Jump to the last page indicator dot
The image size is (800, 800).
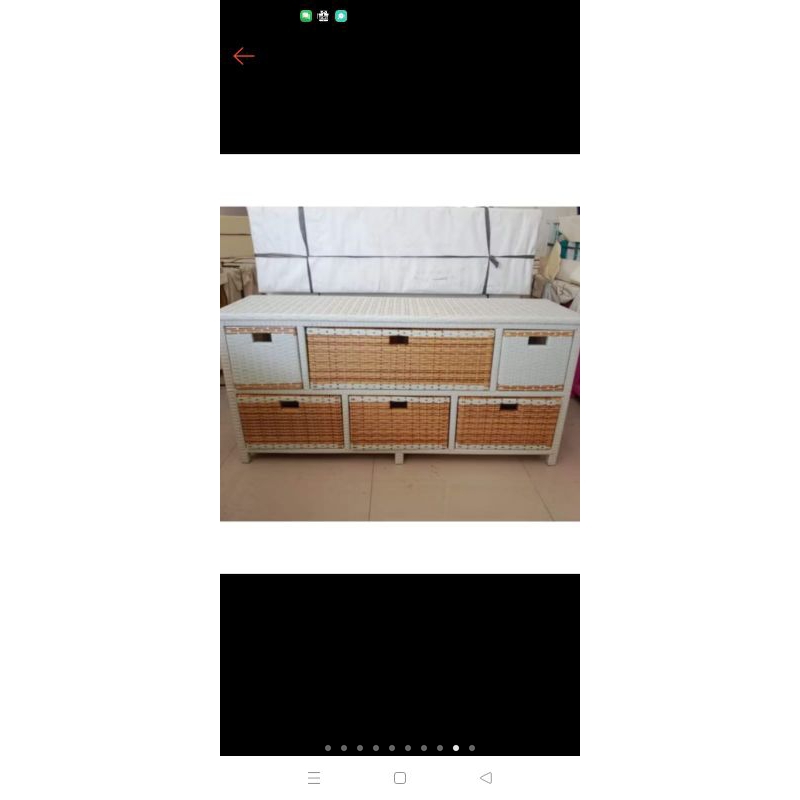coord(472,748)
